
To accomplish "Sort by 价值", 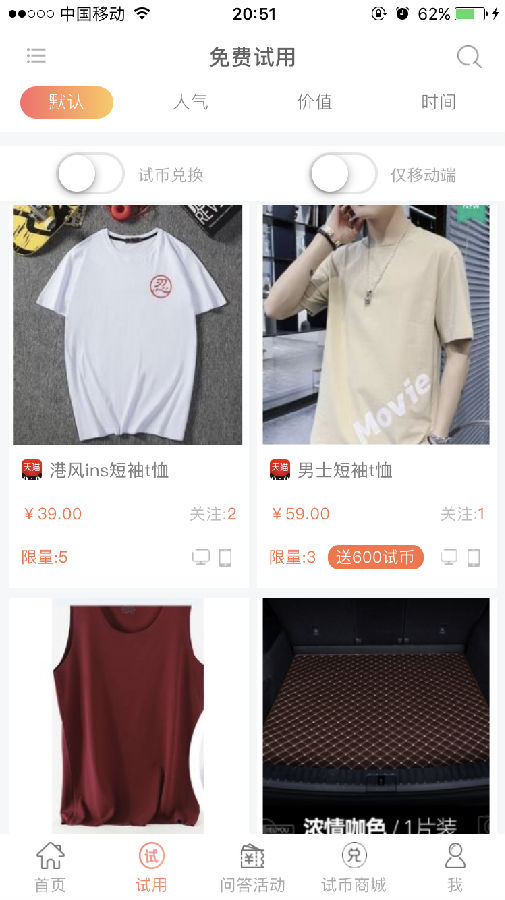I will click(314, 102).
